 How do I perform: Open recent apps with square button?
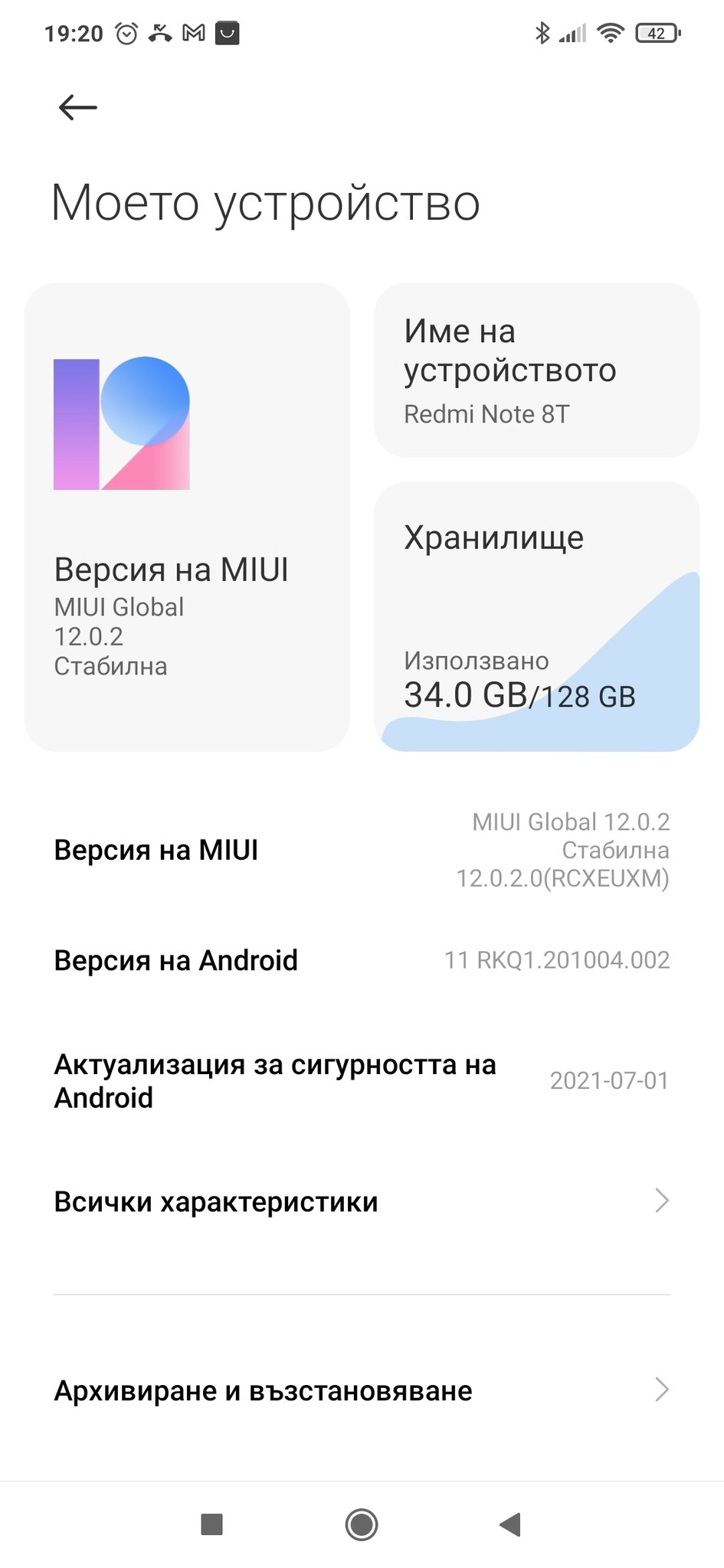(x=211, y=1524)
